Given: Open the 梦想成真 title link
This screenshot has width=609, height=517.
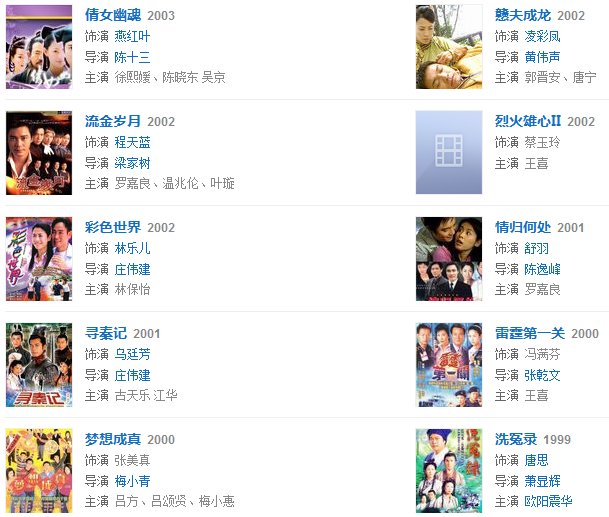Looking at the screenshot, I should 112,439.
